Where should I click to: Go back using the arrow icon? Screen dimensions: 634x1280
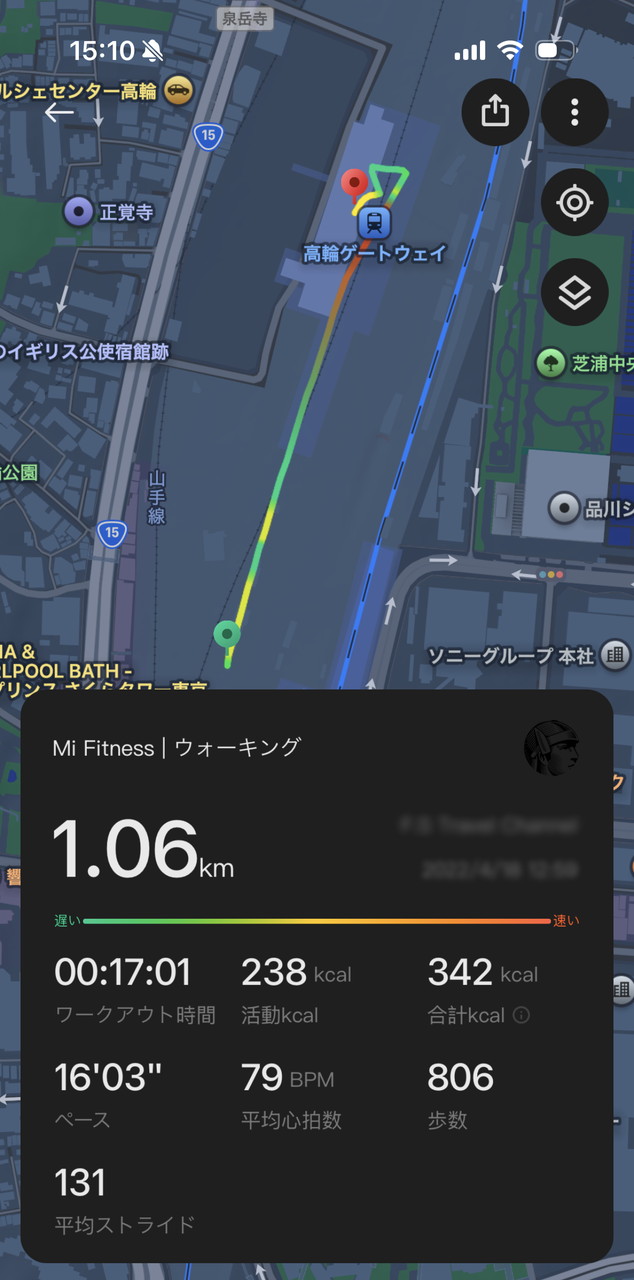[x=59, y=112]
